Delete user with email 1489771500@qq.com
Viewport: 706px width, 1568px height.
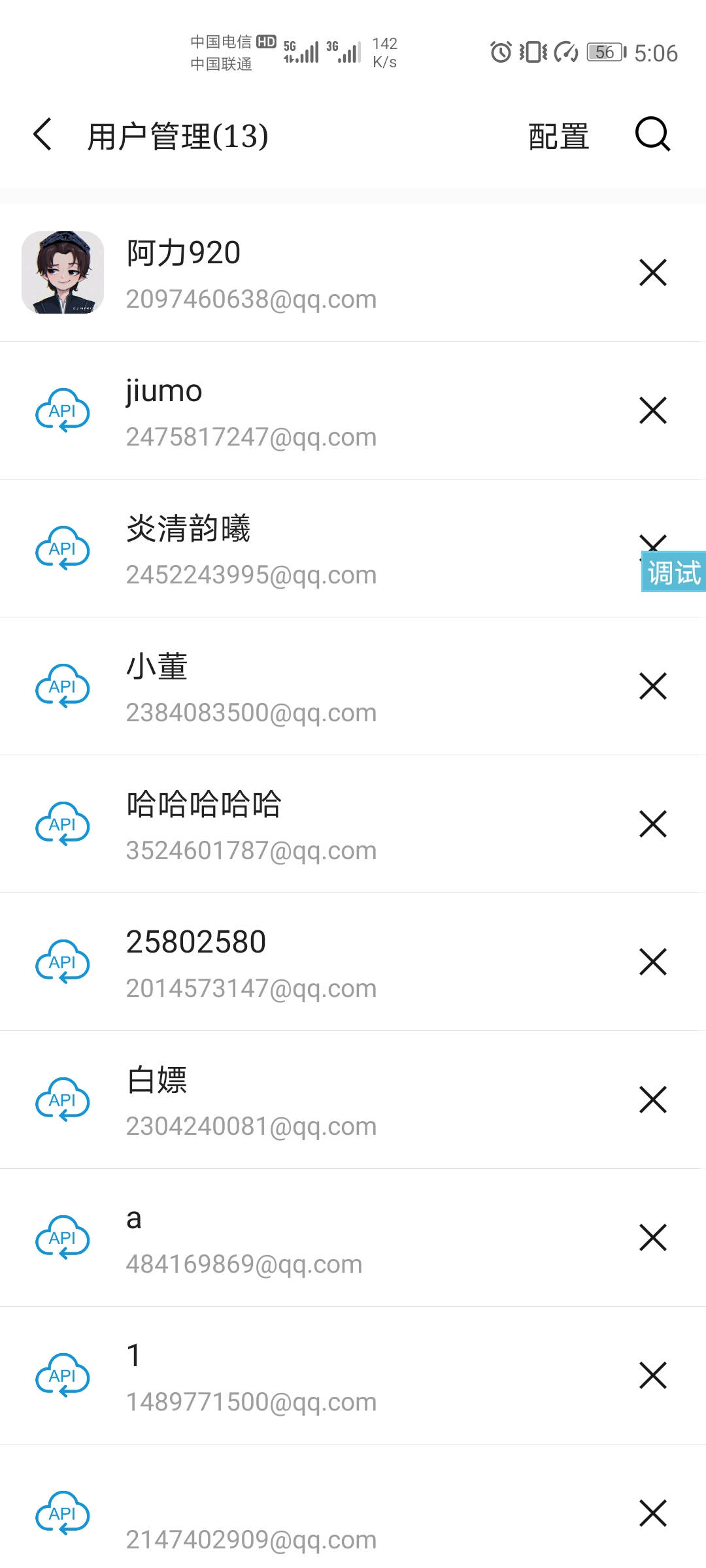click(652, 1376)
